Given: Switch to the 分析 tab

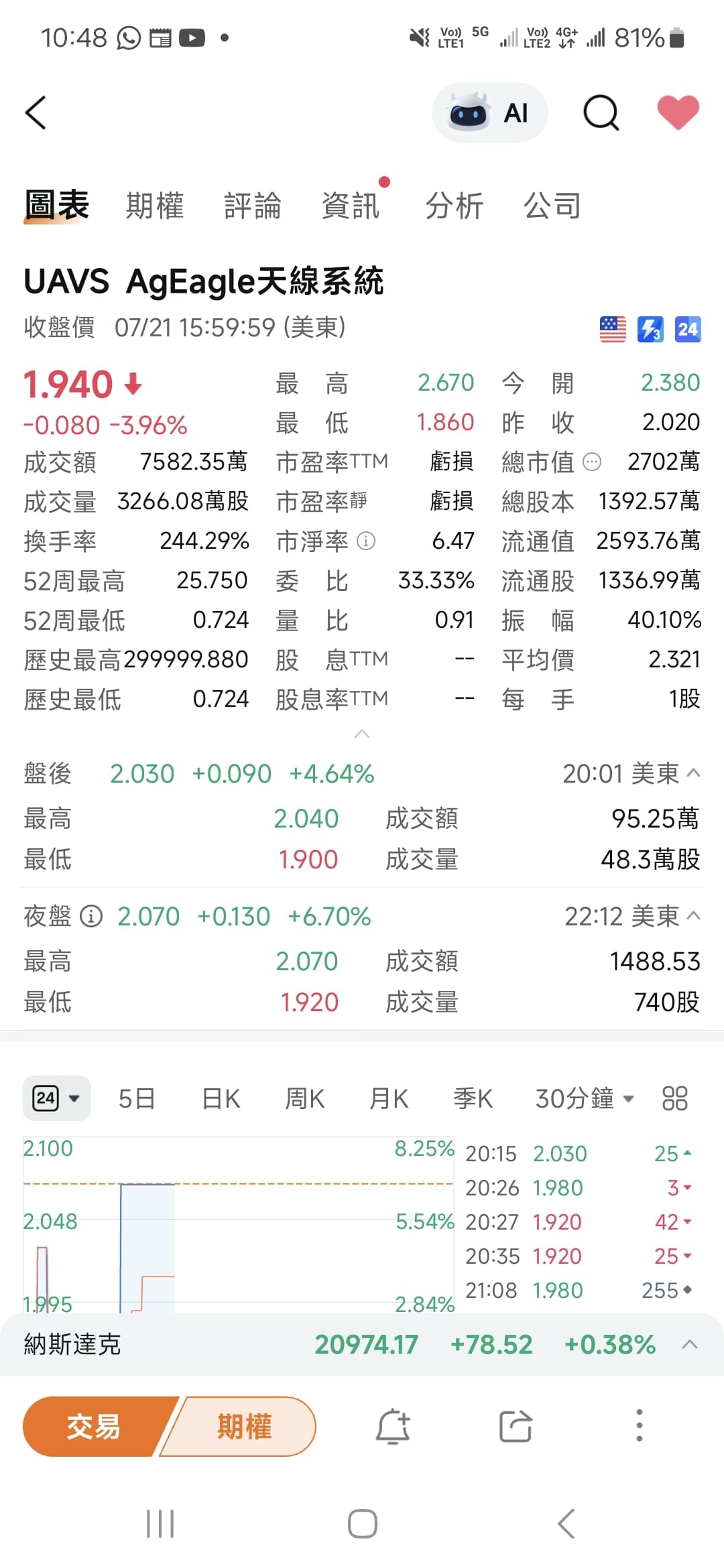Looking at the screenshot, I should 455,205.
